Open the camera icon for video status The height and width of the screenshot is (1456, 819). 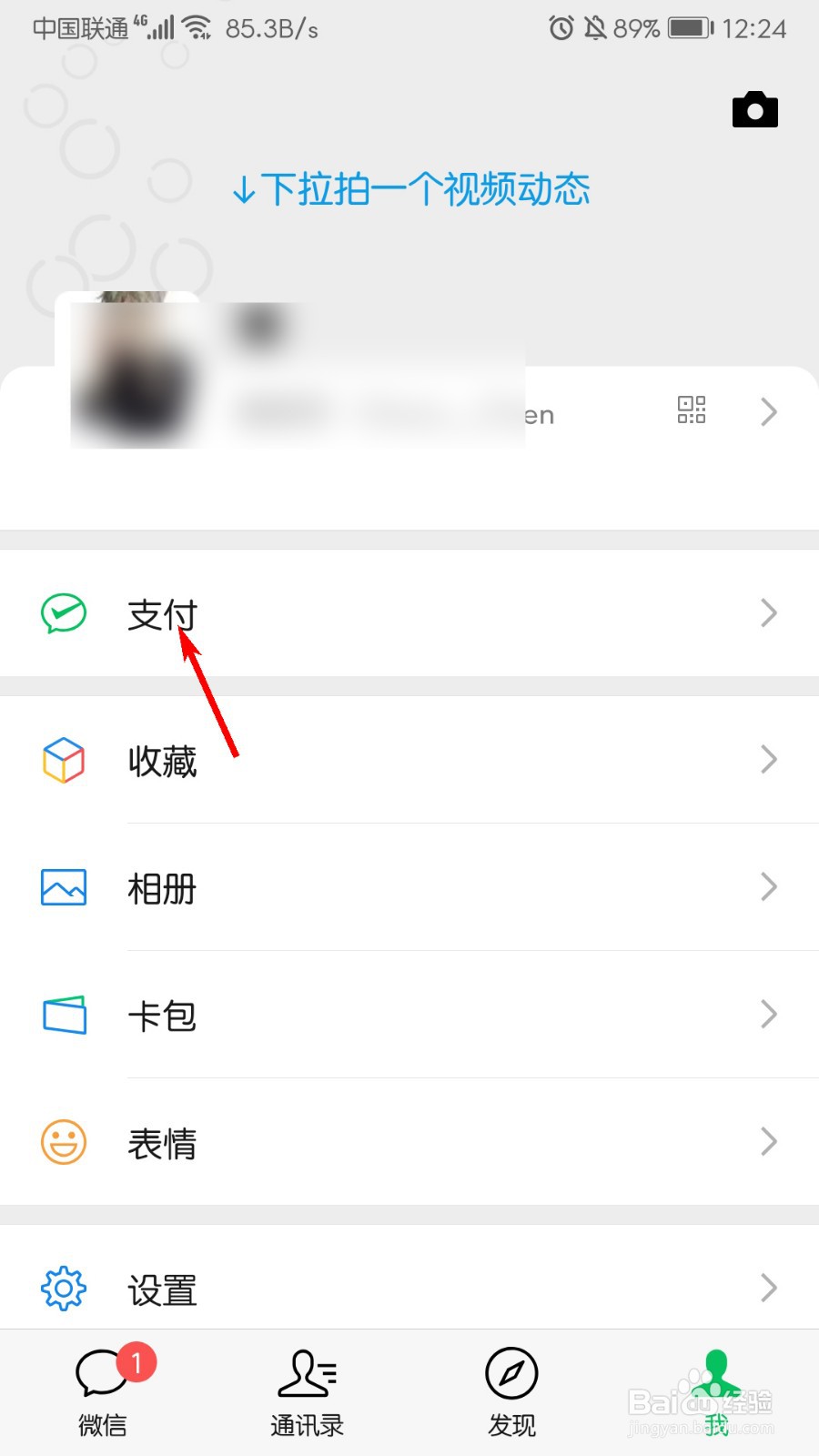click(754, 108)
